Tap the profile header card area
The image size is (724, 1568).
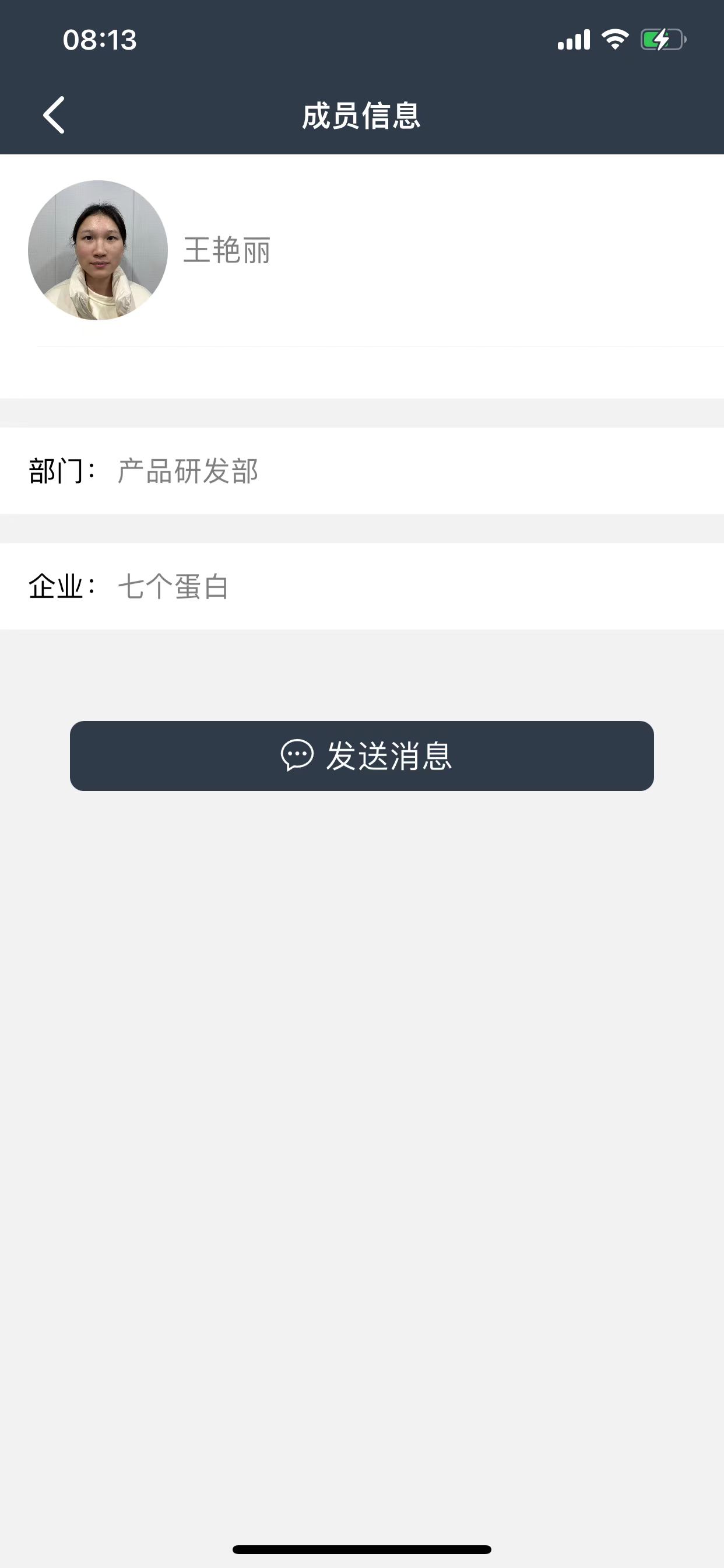tap(362, 252)
